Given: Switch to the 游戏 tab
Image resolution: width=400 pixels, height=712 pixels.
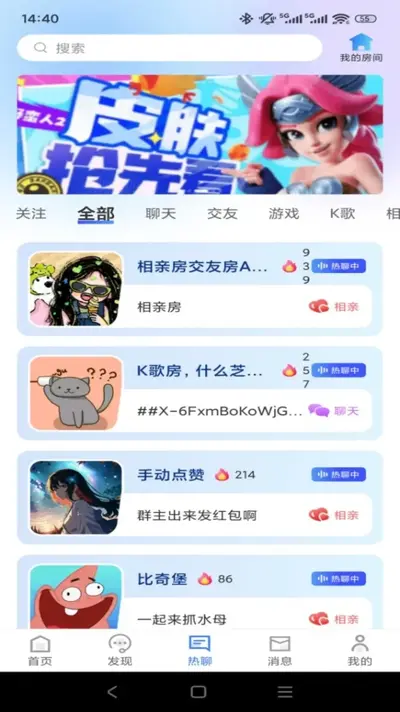Looking at the screenshot, I should pos(284,213).
